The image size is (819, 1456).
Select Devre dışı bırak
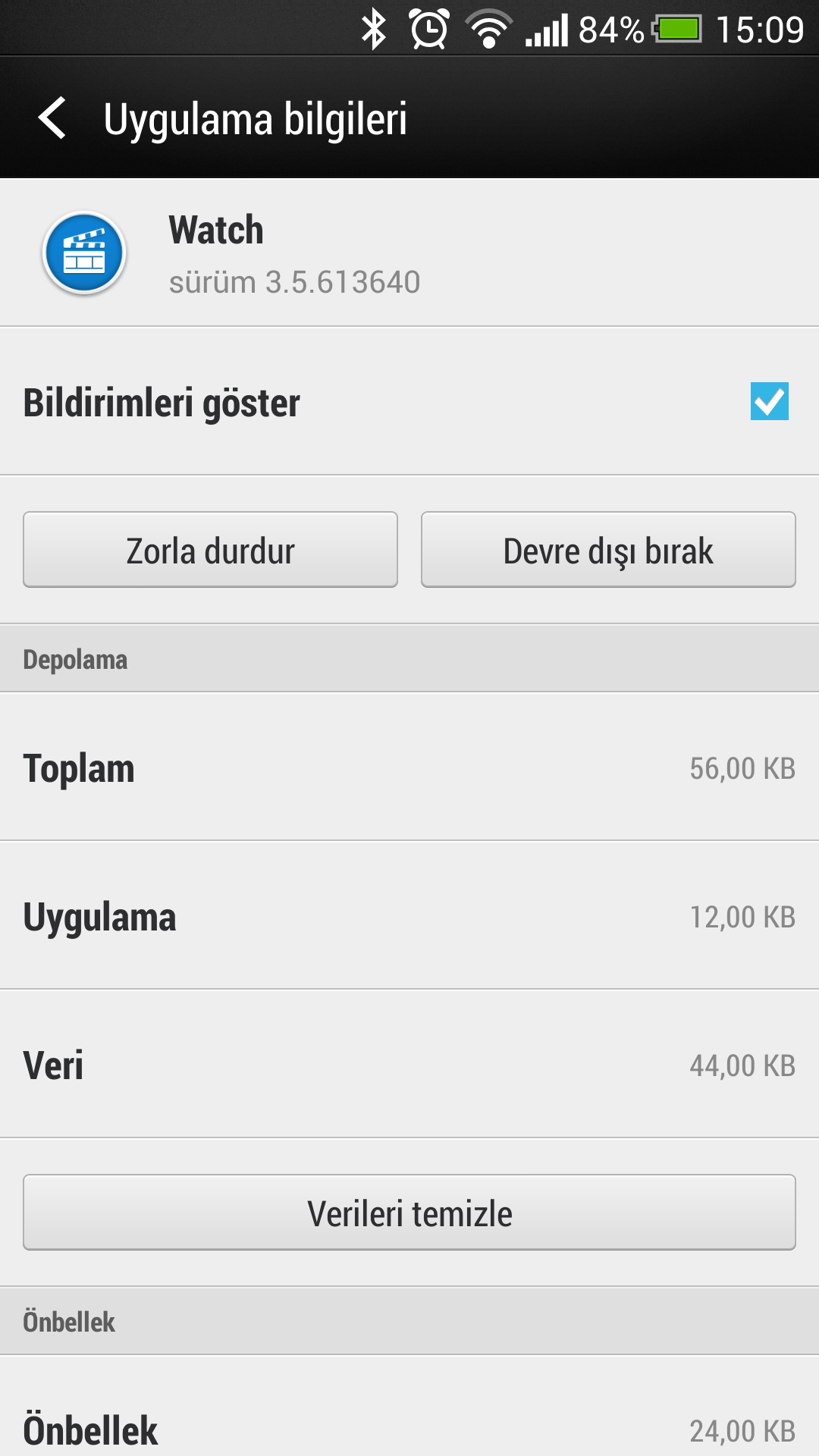(608, 550)
